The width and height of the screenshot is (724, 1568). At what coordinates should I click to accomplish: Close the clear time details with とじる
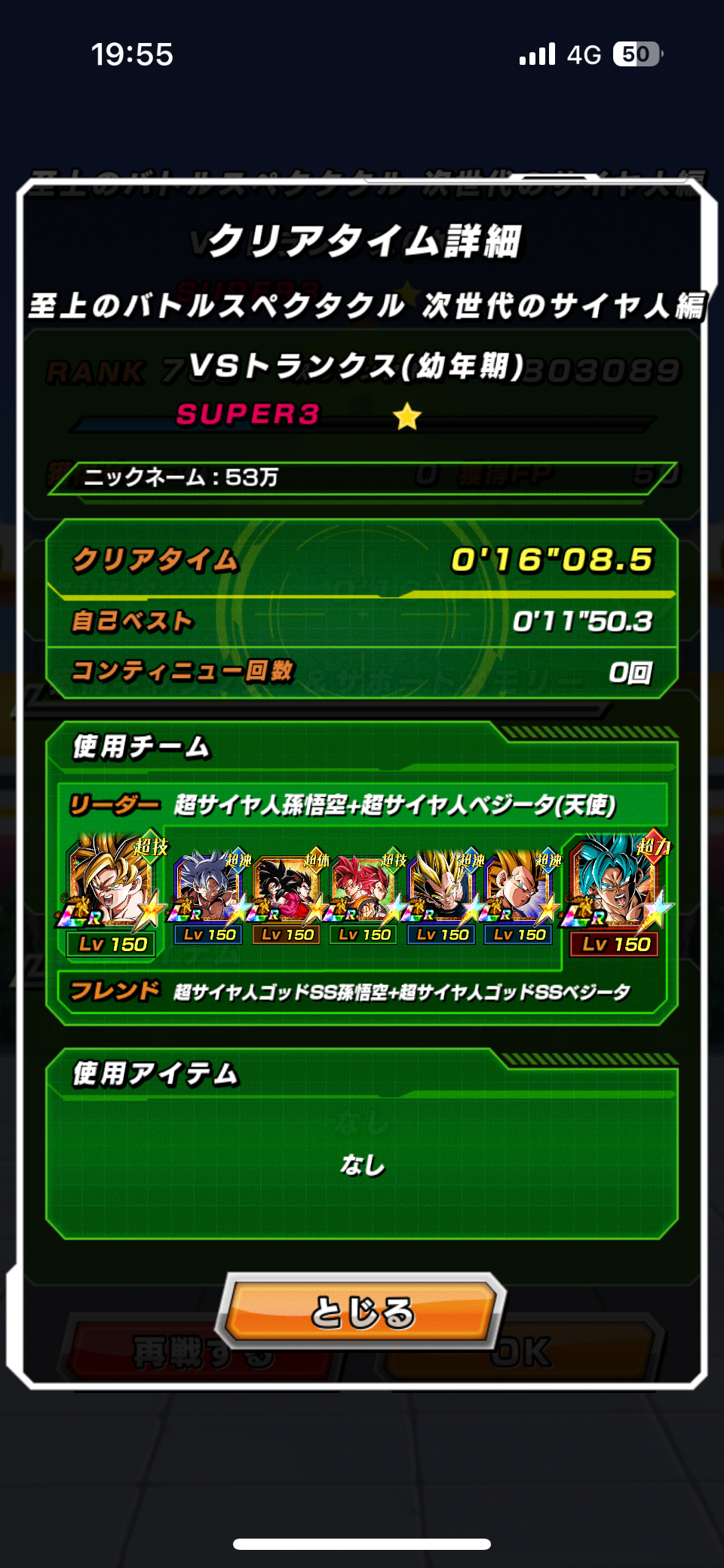(362, 1312)
